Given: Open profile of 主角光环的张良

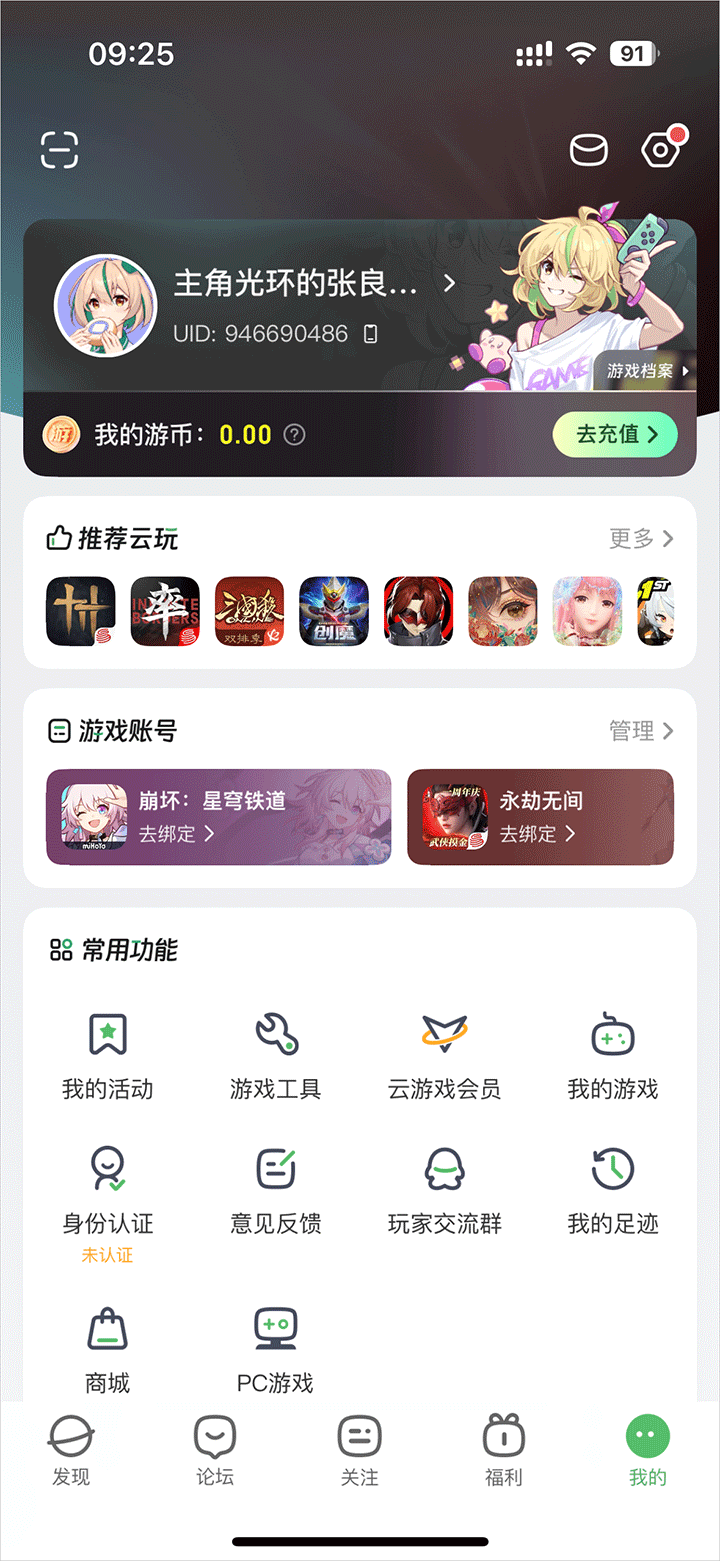Looking at the screenshot, I should coord(312,284).
